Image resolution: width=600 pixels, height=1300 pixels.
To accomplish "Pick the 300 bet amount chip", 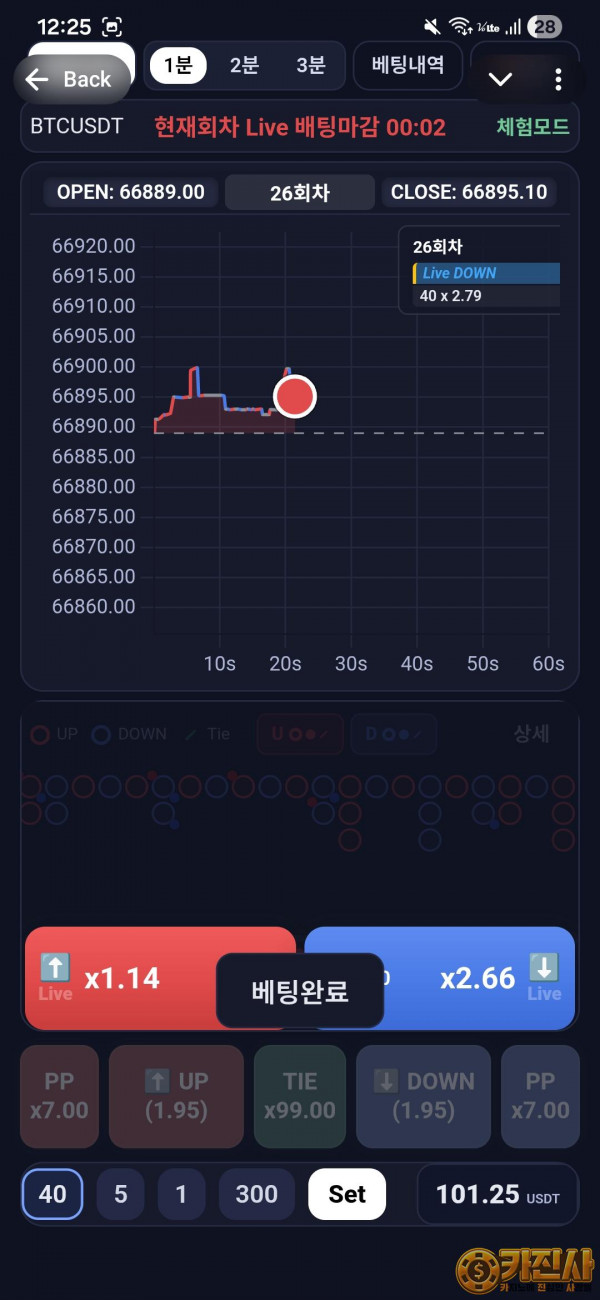I will pos(256,1193).
